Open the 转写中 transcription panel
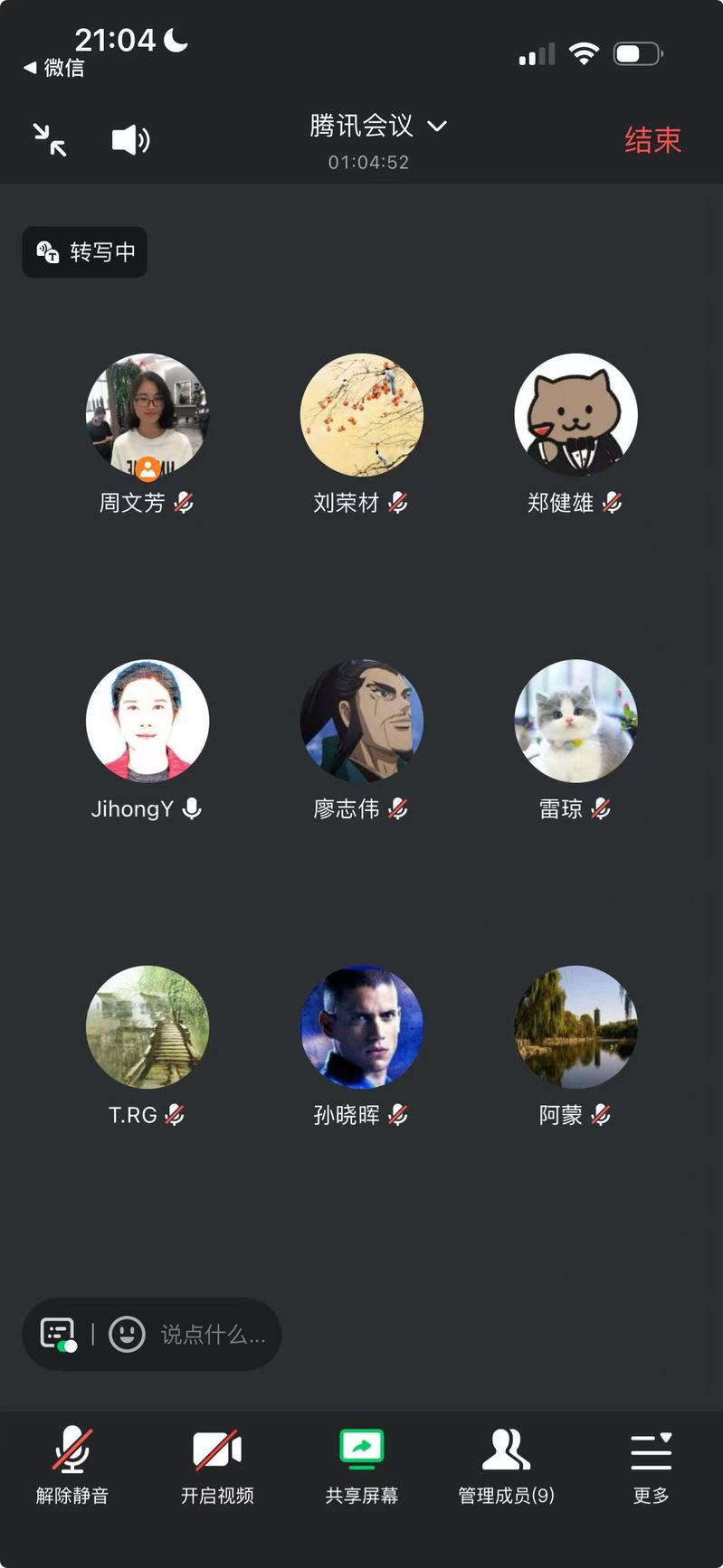This screenshot has width=723, height=1568. coord(85,252)
